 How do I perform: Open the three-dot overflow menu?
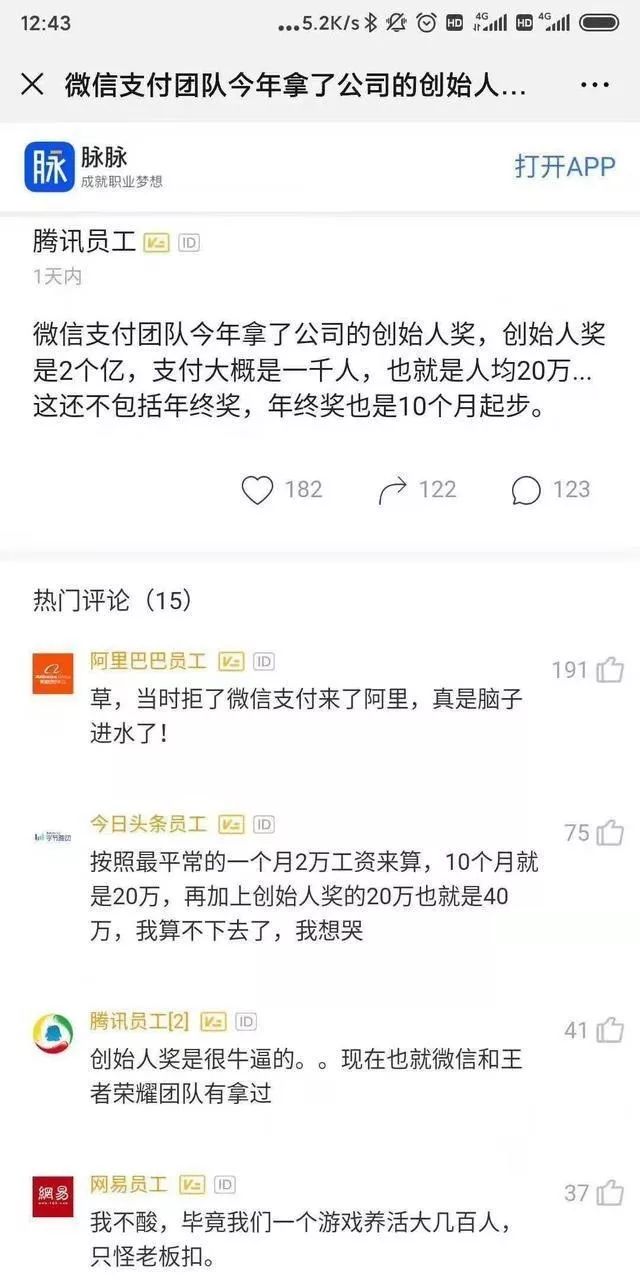(595, 84)
